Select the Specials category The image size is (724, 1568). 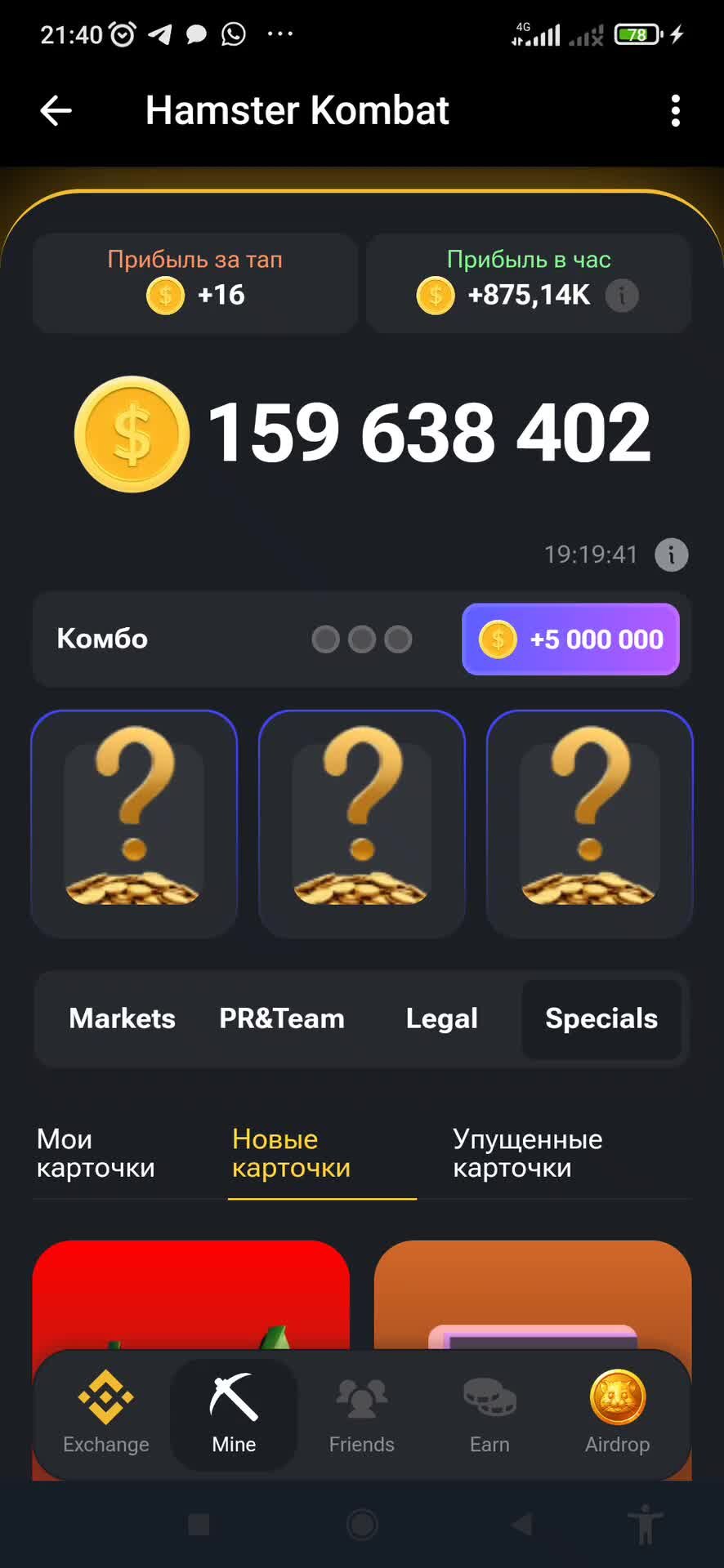[601, 1018]
